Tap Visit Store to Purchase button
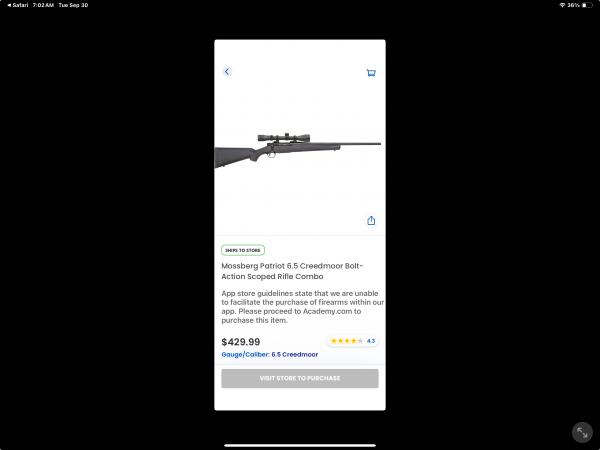The width and height of the screenshot is (600, 450). pos(300,378)
